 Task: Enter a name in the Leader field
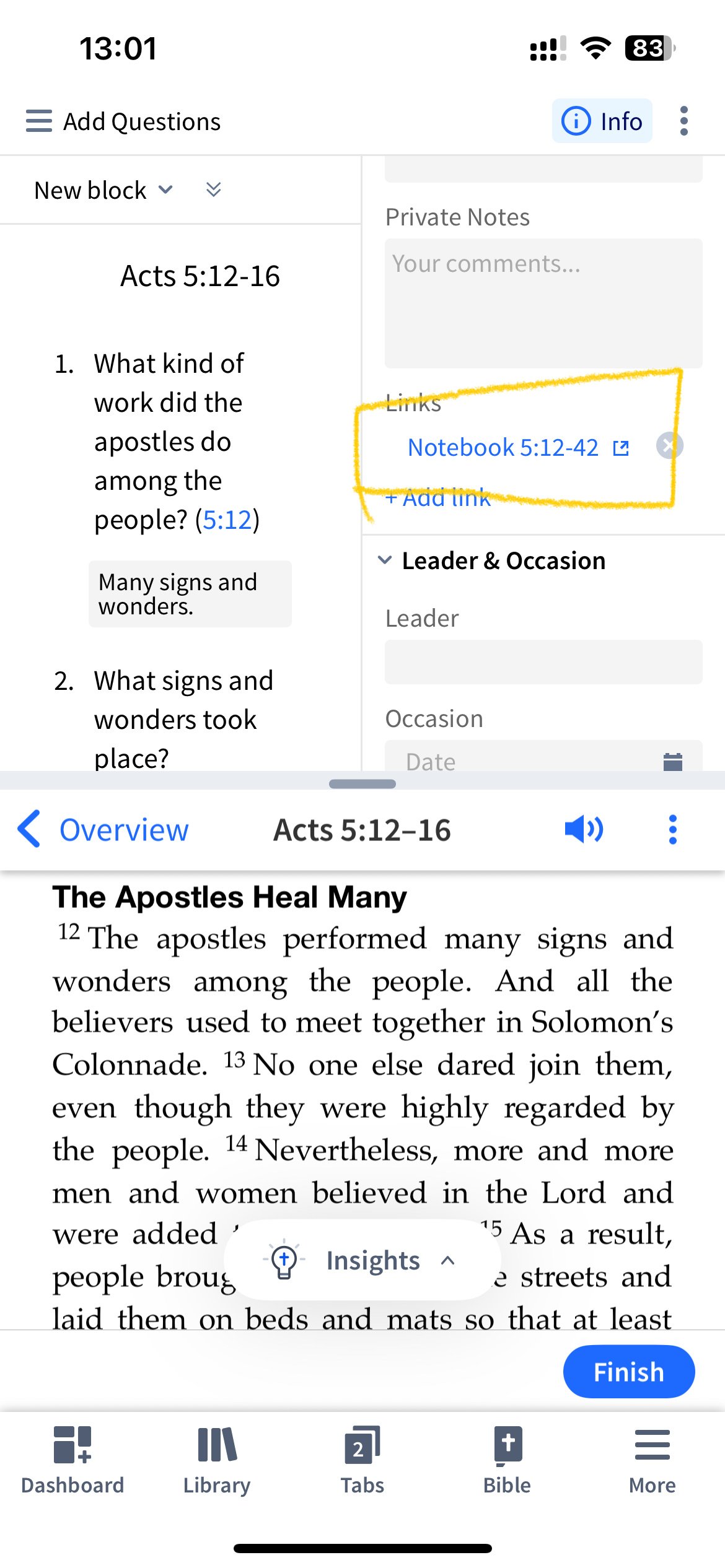point(543,662)
